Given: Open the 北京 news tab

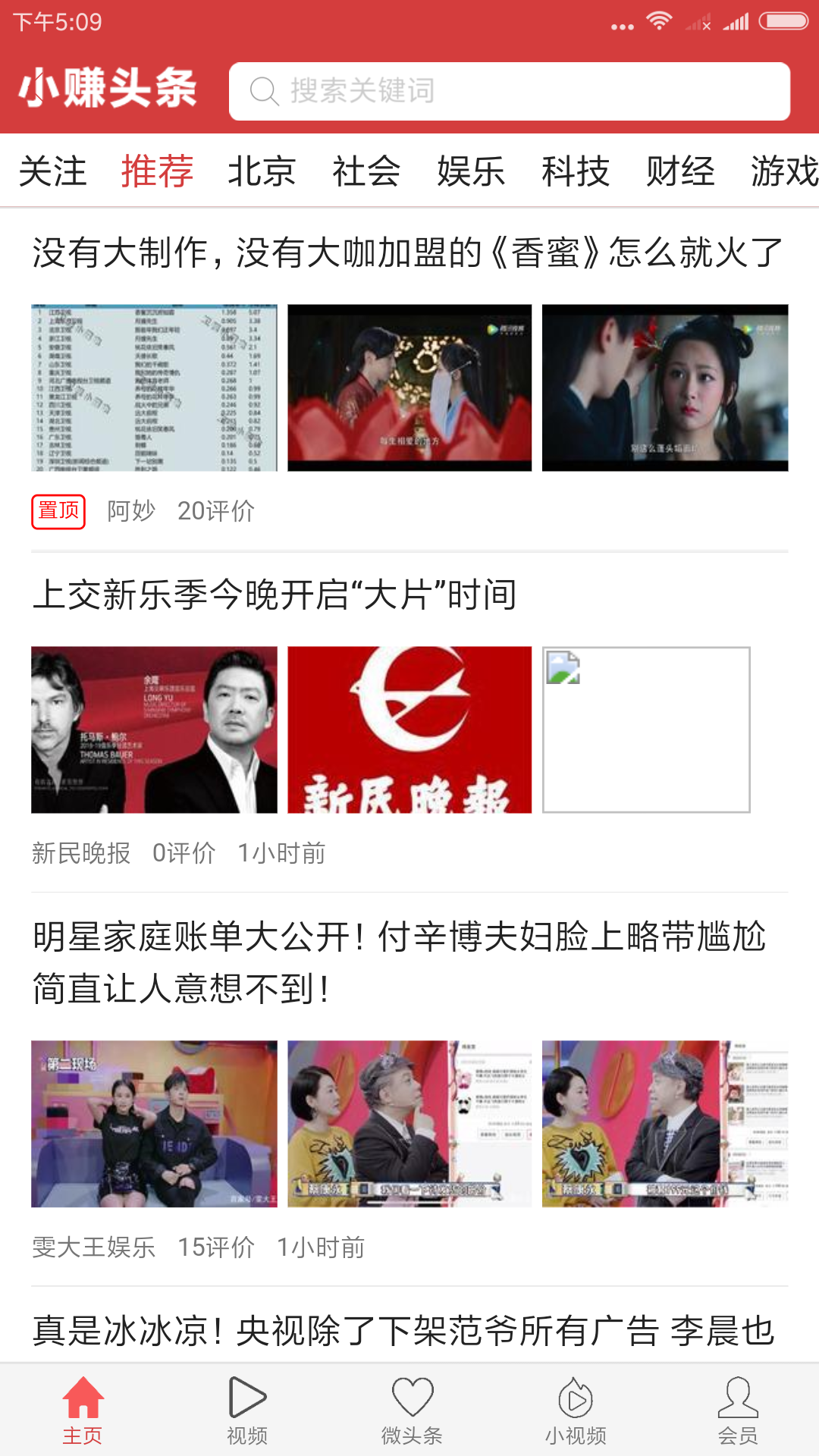Looking at the screenshot, I should (x=262, y=171).
